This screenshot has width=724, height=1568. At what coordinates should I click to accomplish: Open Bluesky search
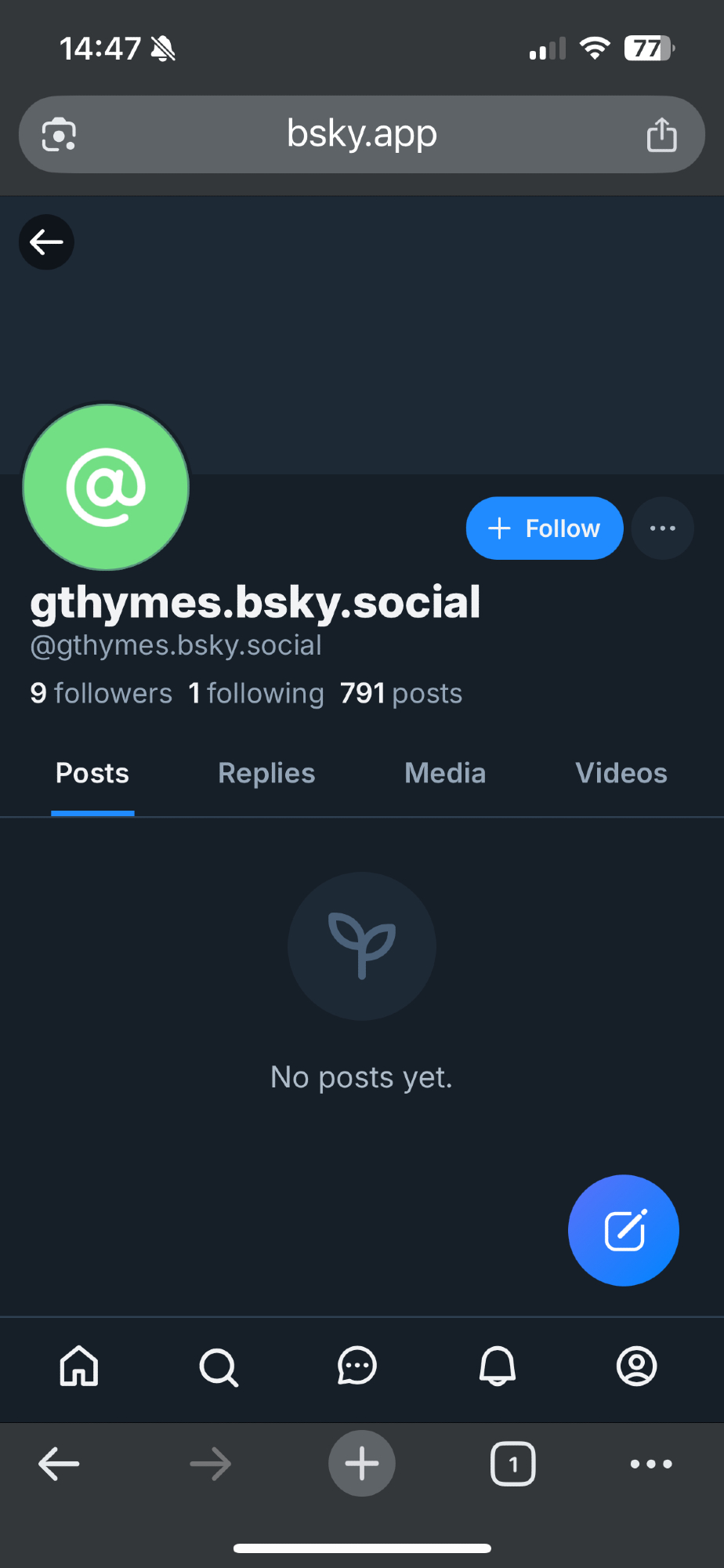click(x=219, y=1367)
